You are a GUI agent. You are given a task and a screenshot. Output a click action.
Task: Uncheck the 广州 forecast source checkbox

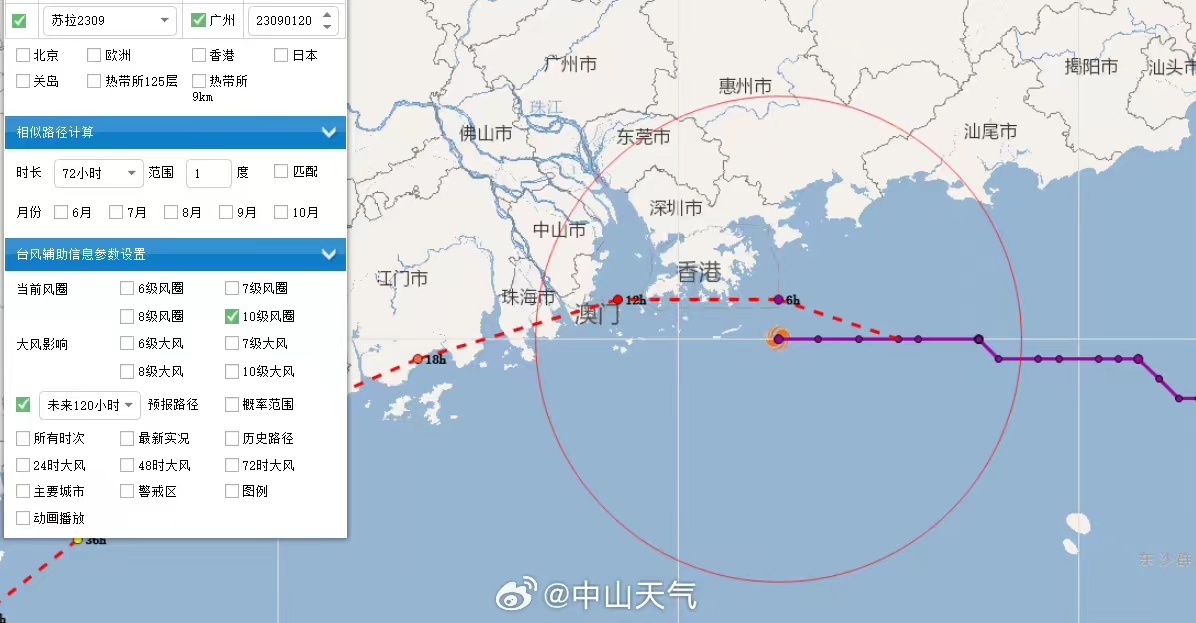coord(198,20)
